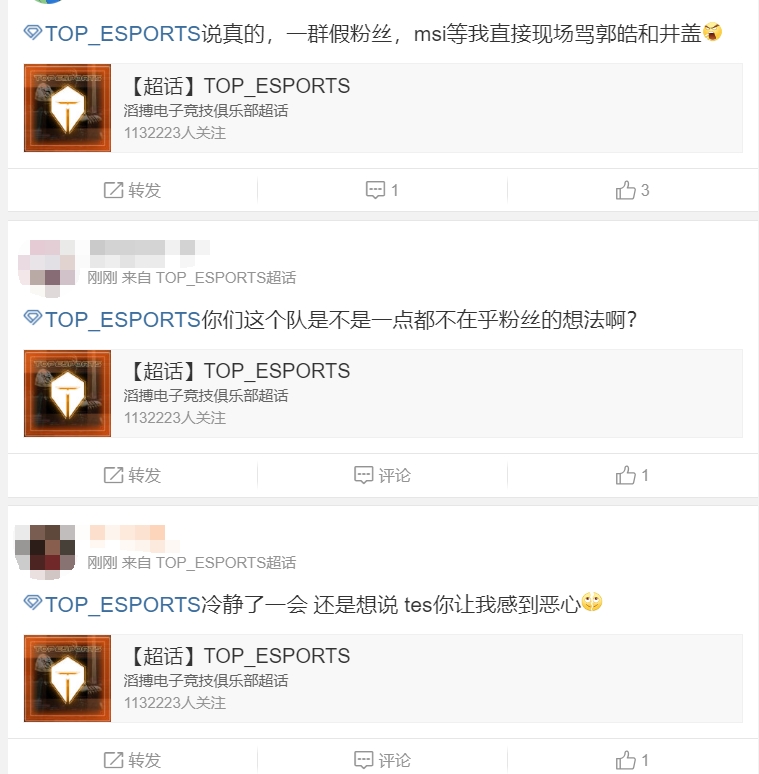Repost the post about 粉丝的想法
The width and height of the screenshot is (759, 774).
tap(132, 475)
